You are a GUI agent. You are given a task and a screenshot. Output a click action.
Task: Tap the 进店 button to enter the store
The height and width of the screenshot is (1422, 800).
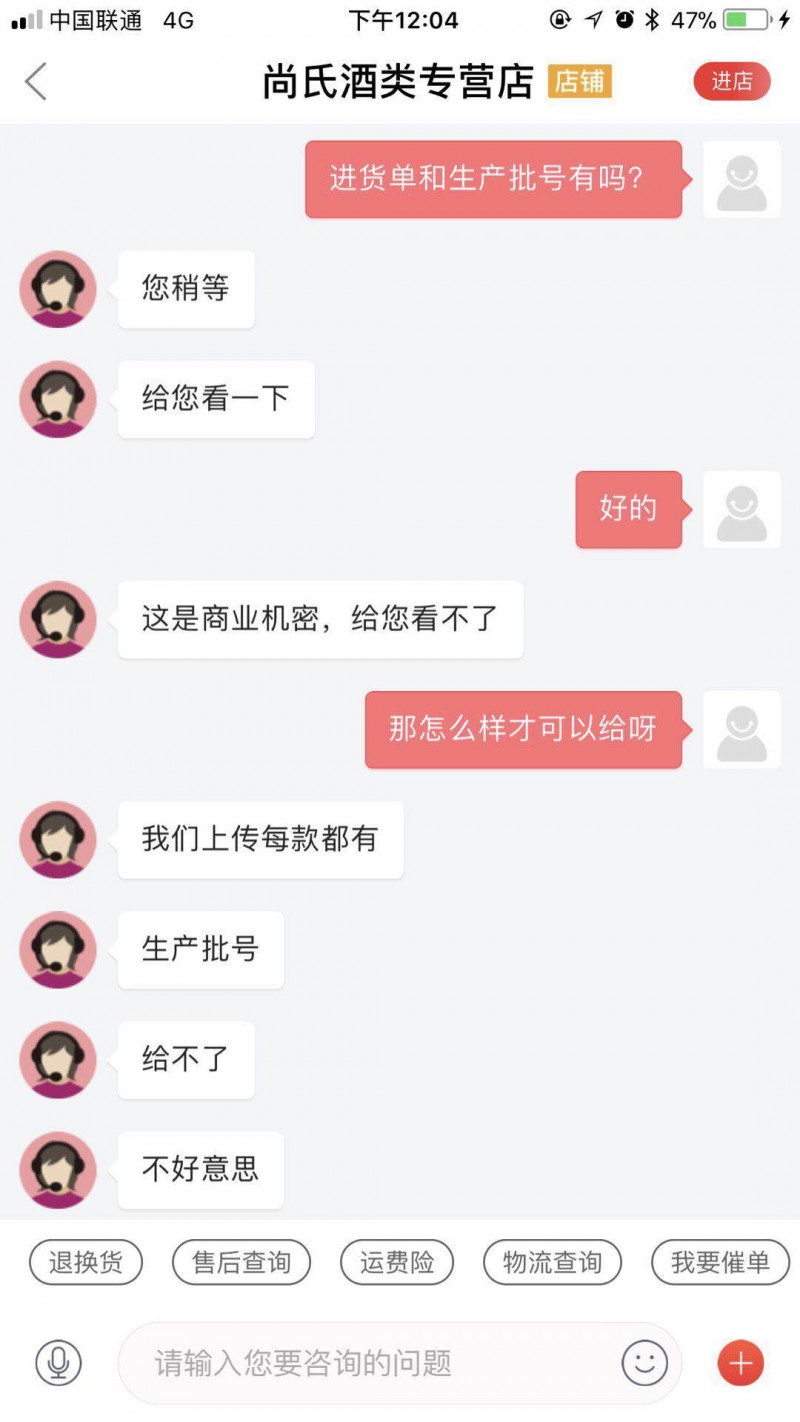[731, 82]
